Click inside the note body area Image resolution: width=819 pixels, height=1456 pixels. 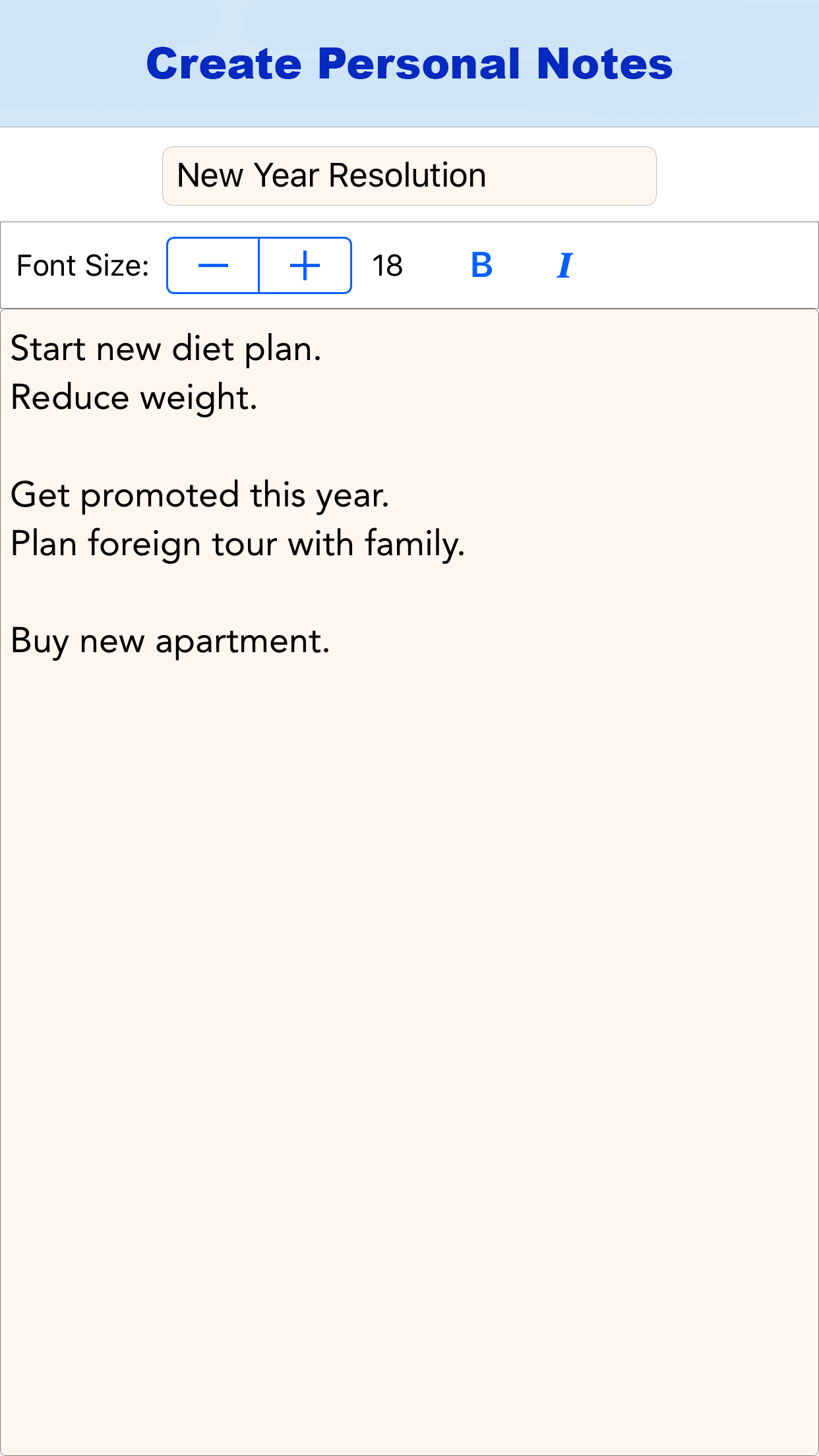point(409,857)
